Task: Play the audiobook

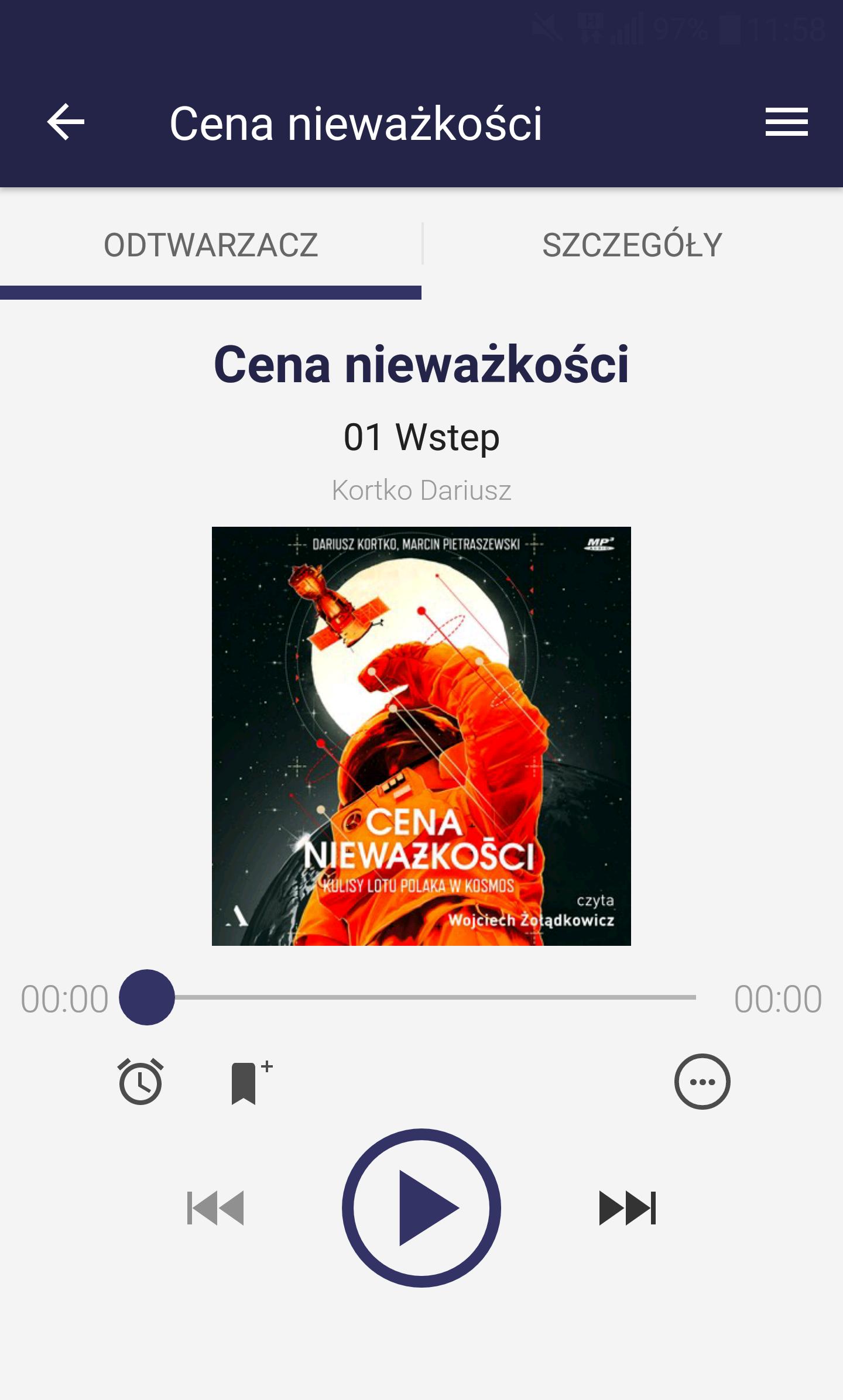Action: pos(421,1208)
